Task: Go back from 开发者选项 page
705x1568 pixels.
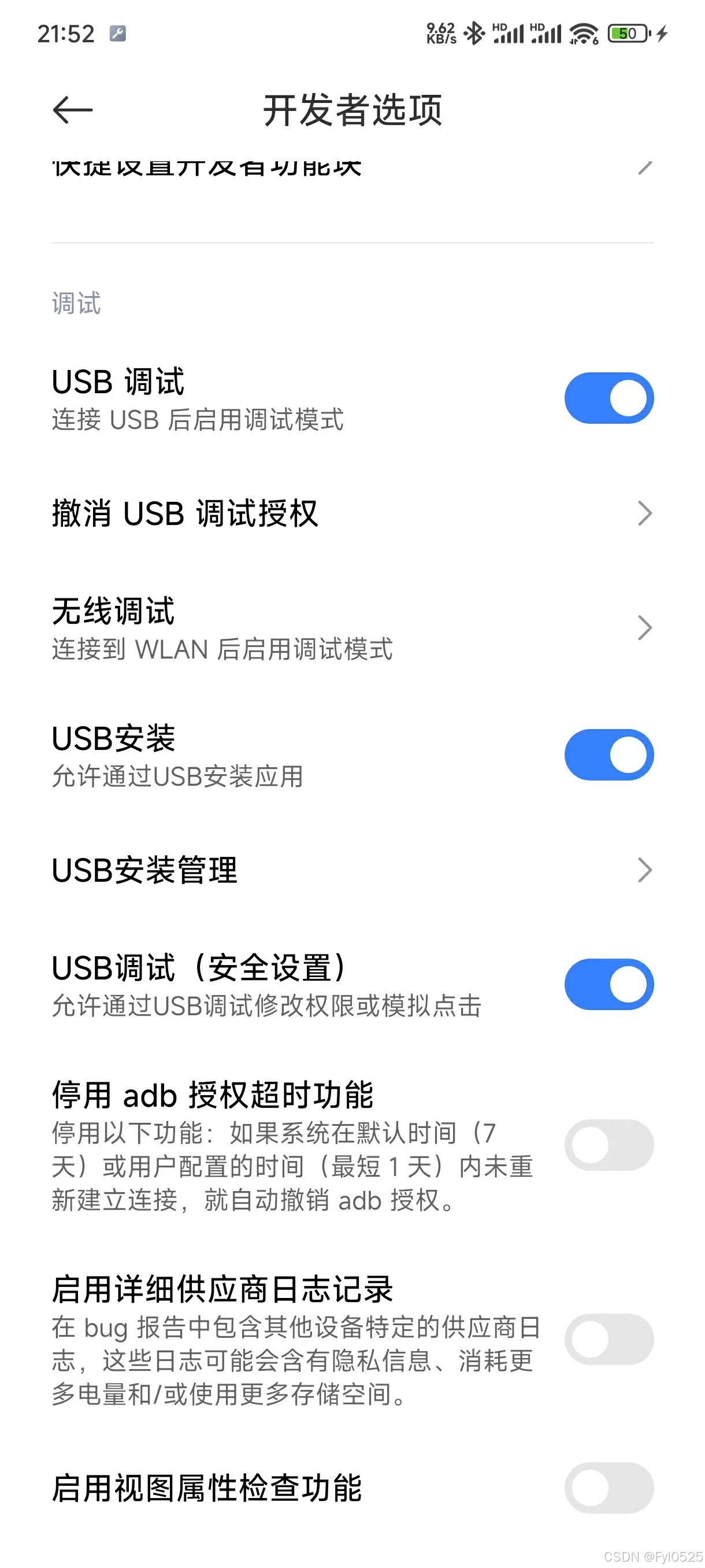Action: pos(72,110)
